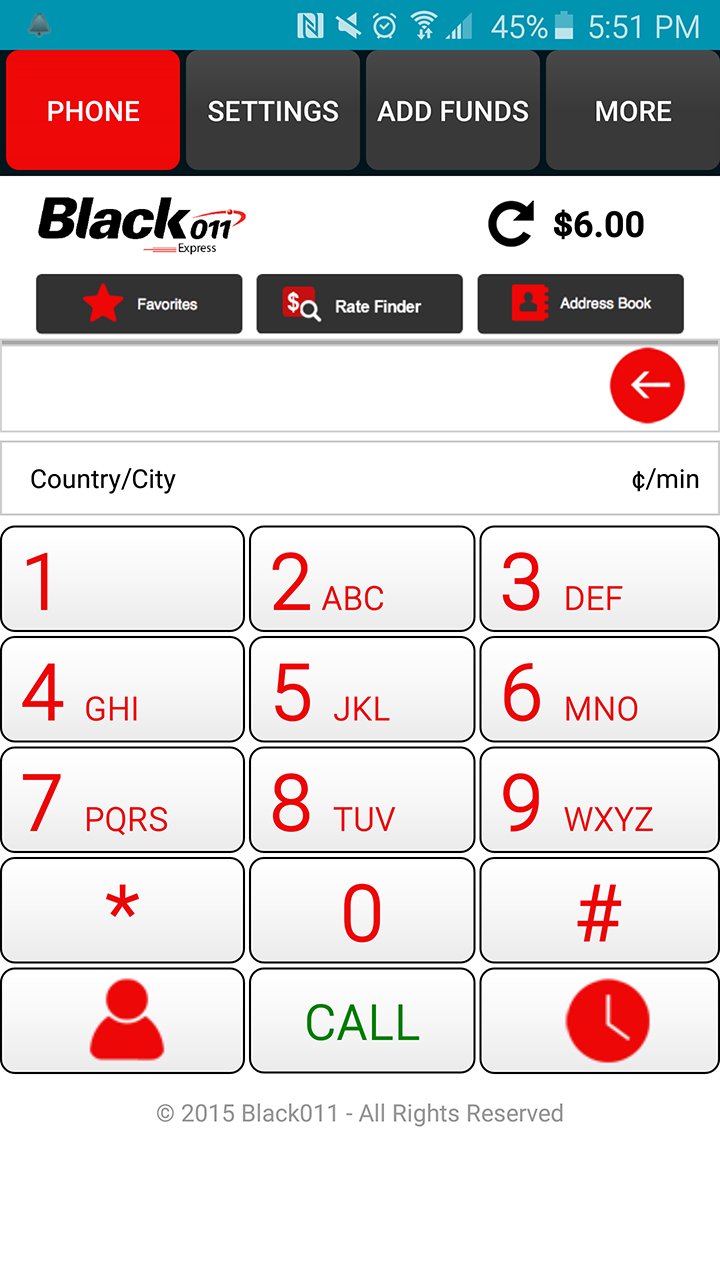Open the MORE tab

click(x=632, y=111)
